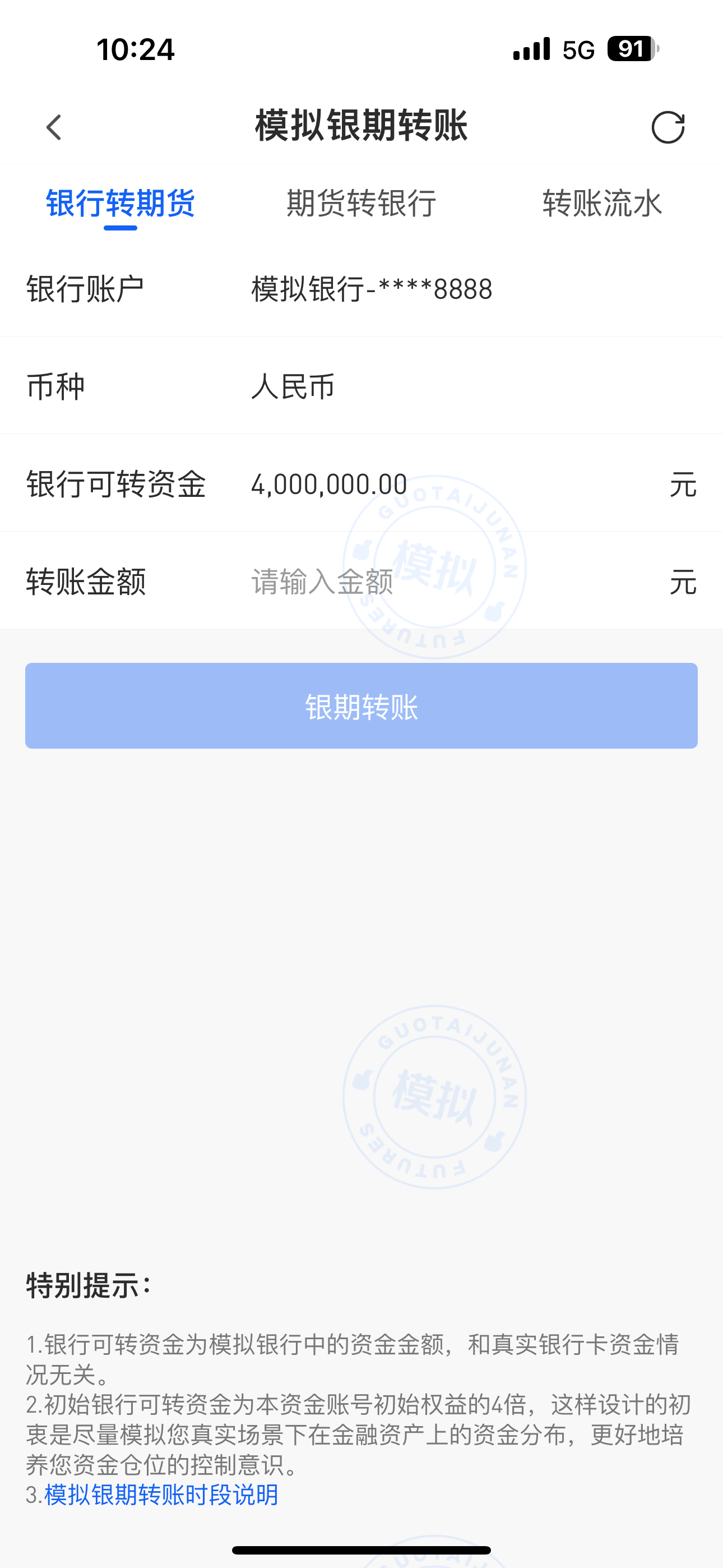Open the 转账流水 tab
Image resolution: width=723 pixels, height=1568 pixels.
click(x=602, y=204)
